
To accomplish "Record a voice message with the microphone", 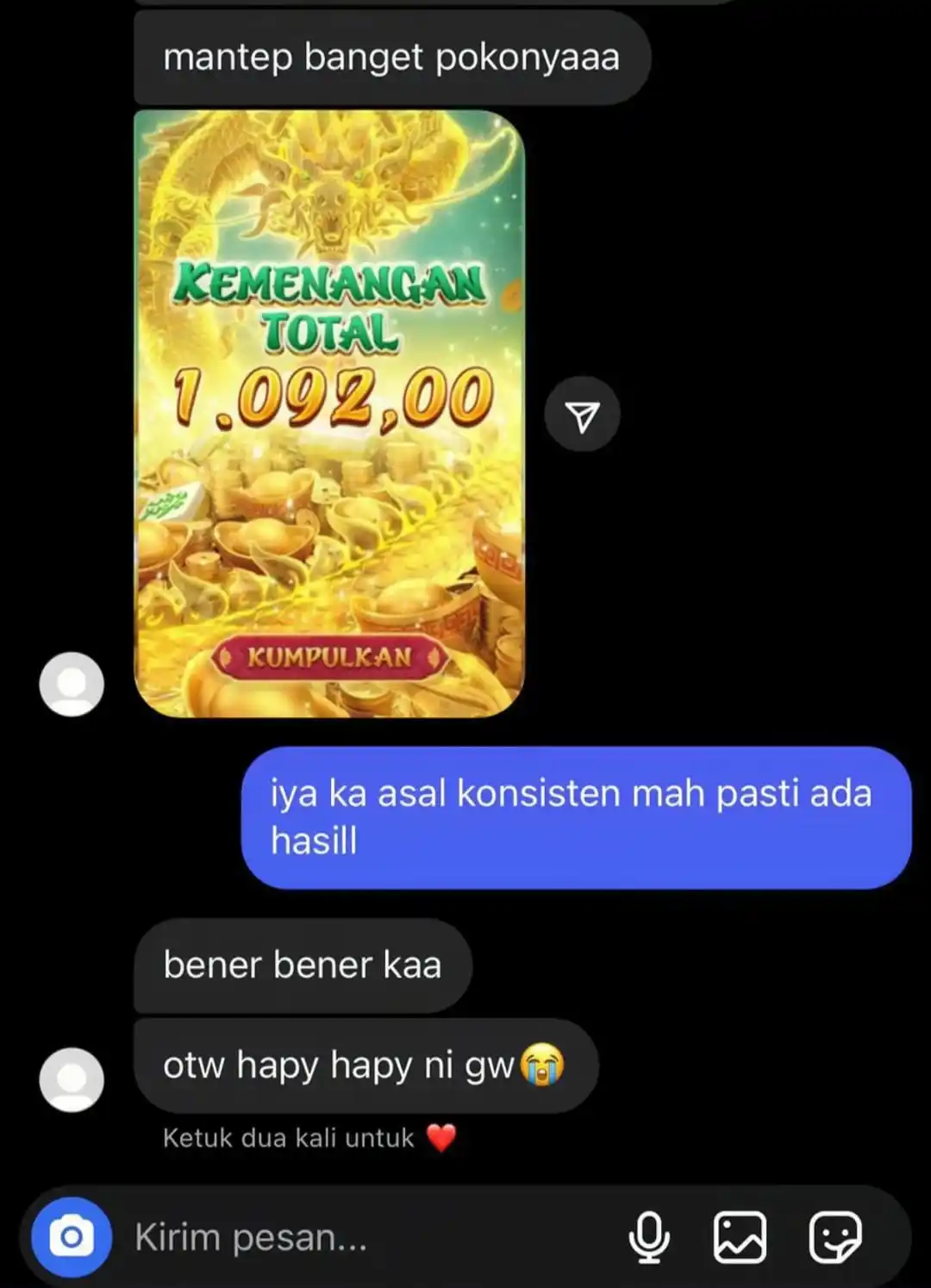I will (x=648, y=1238).
